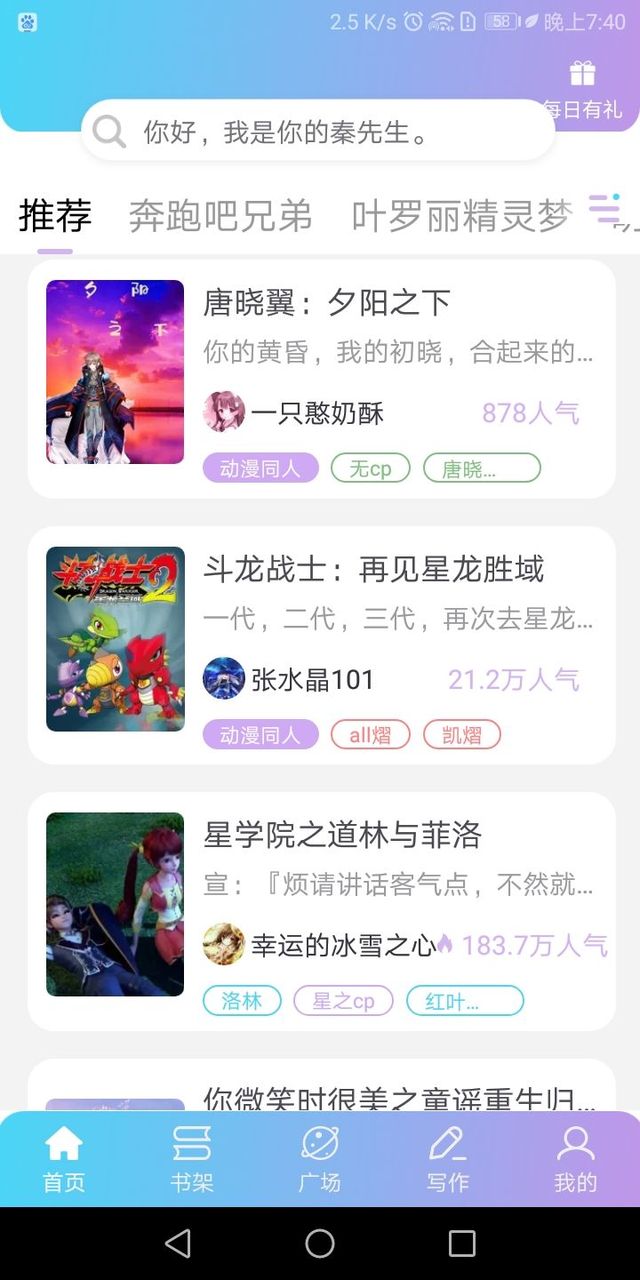View author 张水晶101's profile
The image size is (640, 1280).
(288, 679)
